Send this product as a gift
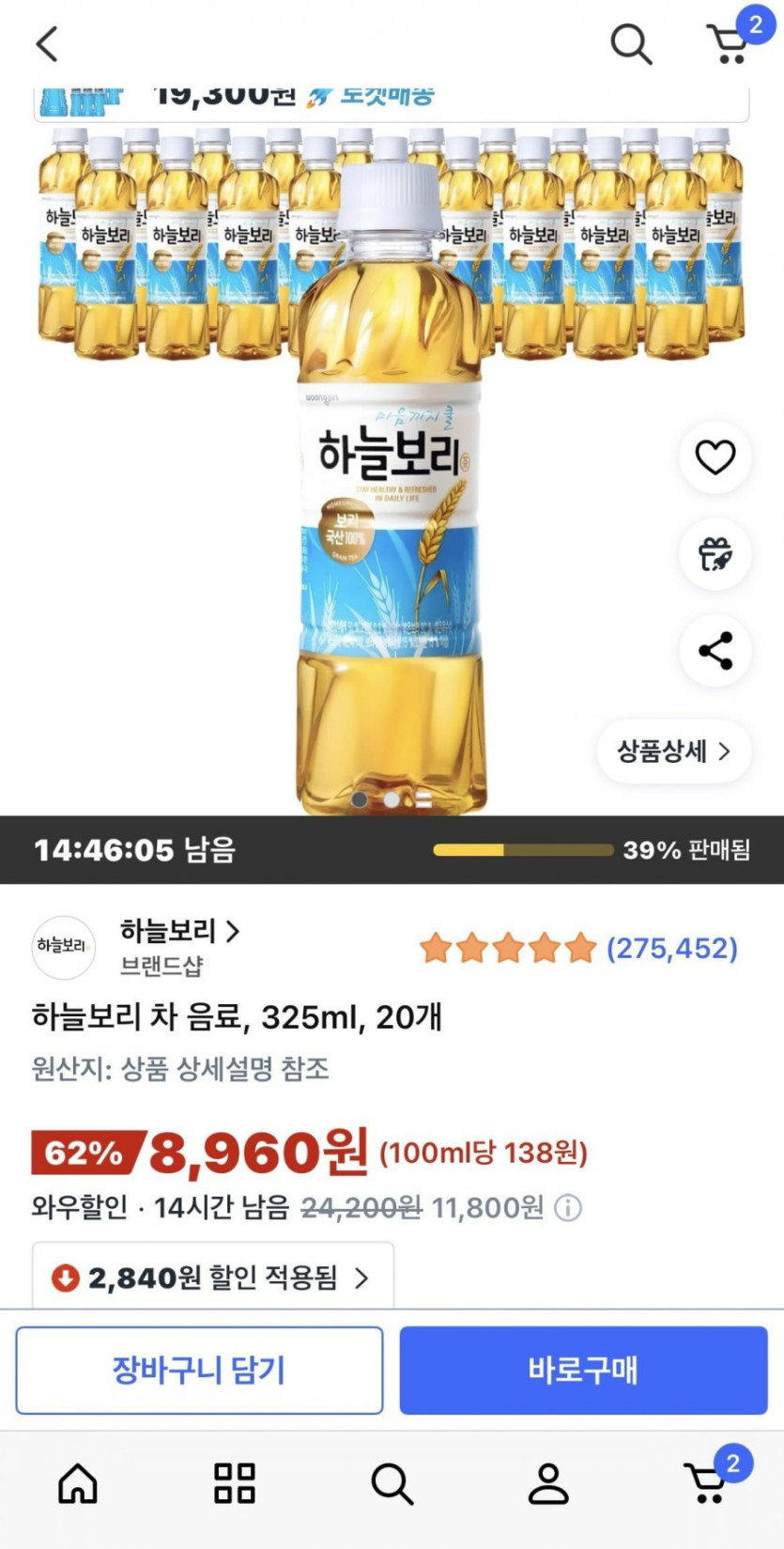 coord(715,554)
